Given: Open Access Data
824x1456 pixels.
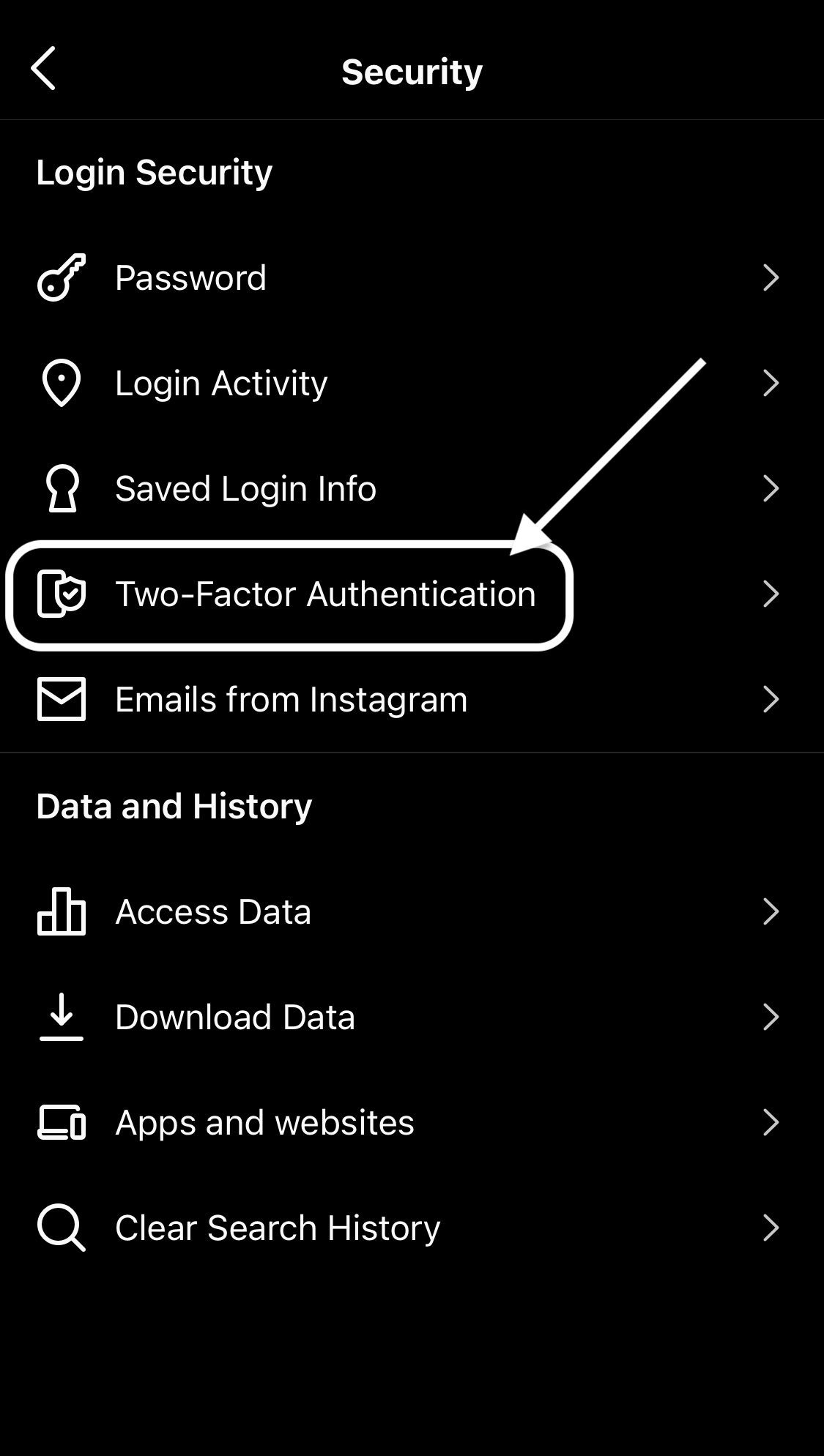Looking at the screenshot, I should pyautogui.click(x=412, y=912).
